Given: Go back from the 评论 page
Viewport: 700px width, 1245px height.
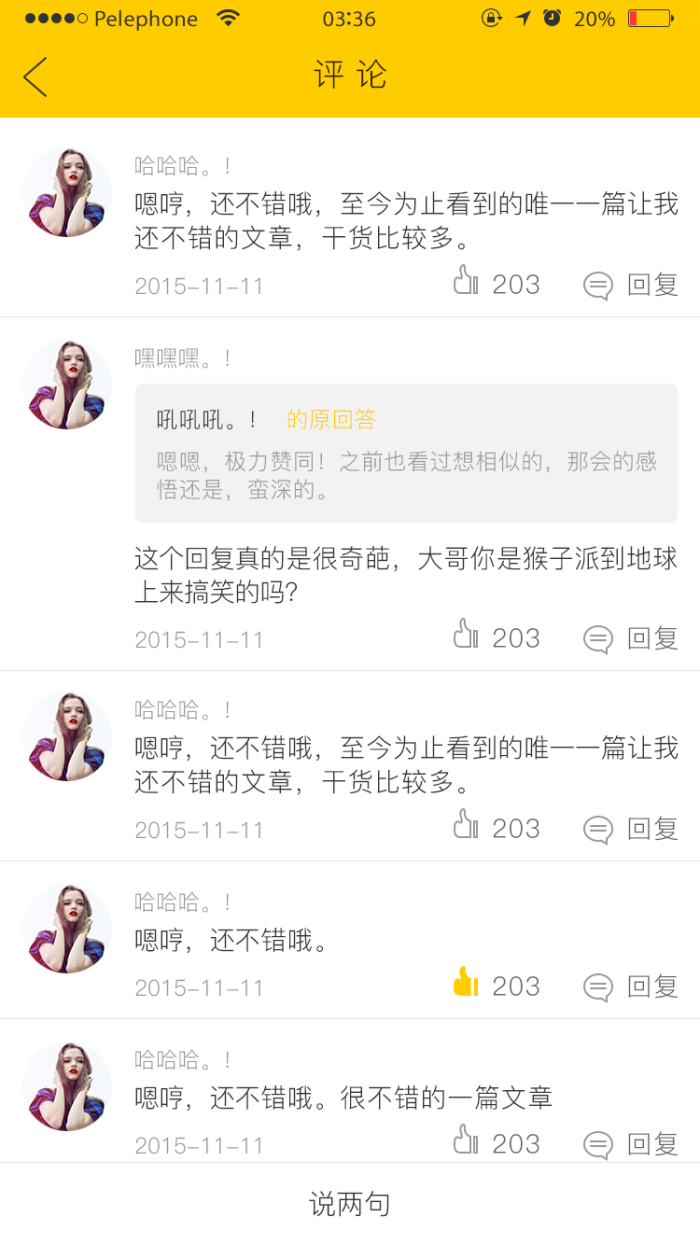Looking at the screenshot, I should tap(36, 77).
